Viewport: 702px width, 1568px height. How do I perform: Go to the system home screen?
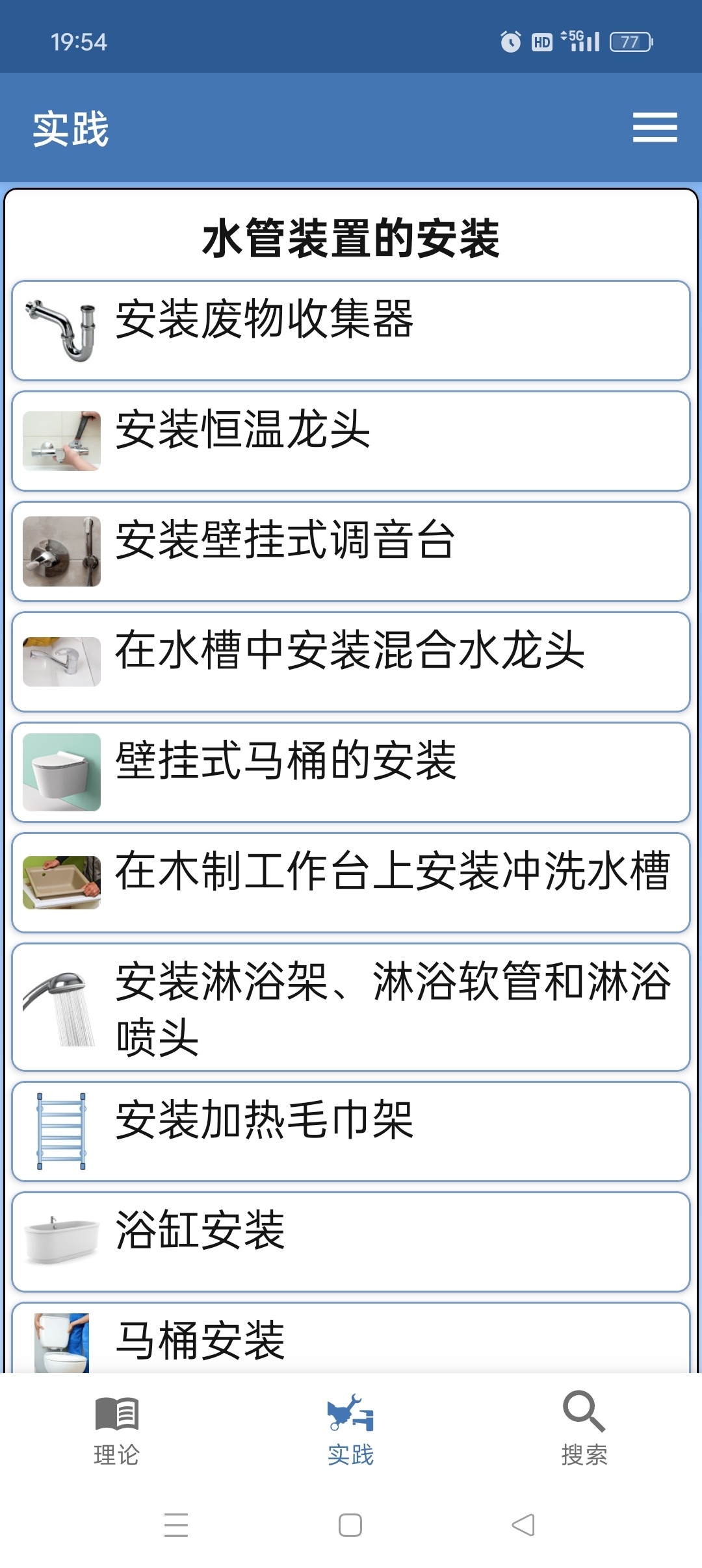350,1524
